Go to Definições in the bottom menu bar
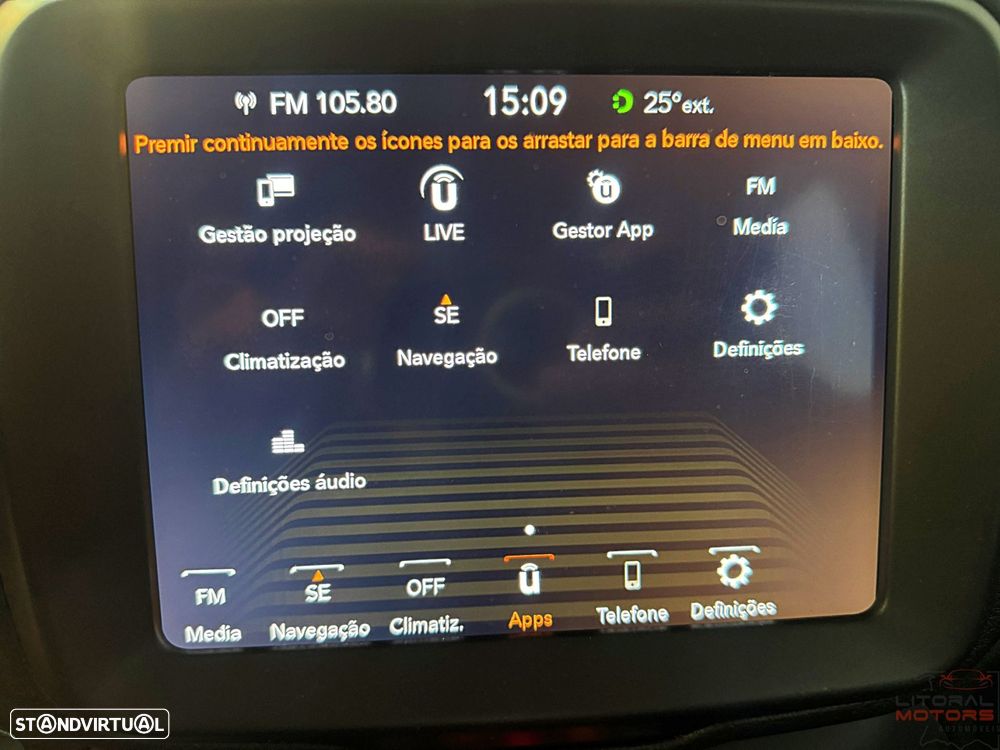The height and width of the screenshot is (750, 1000). point(733,587)
